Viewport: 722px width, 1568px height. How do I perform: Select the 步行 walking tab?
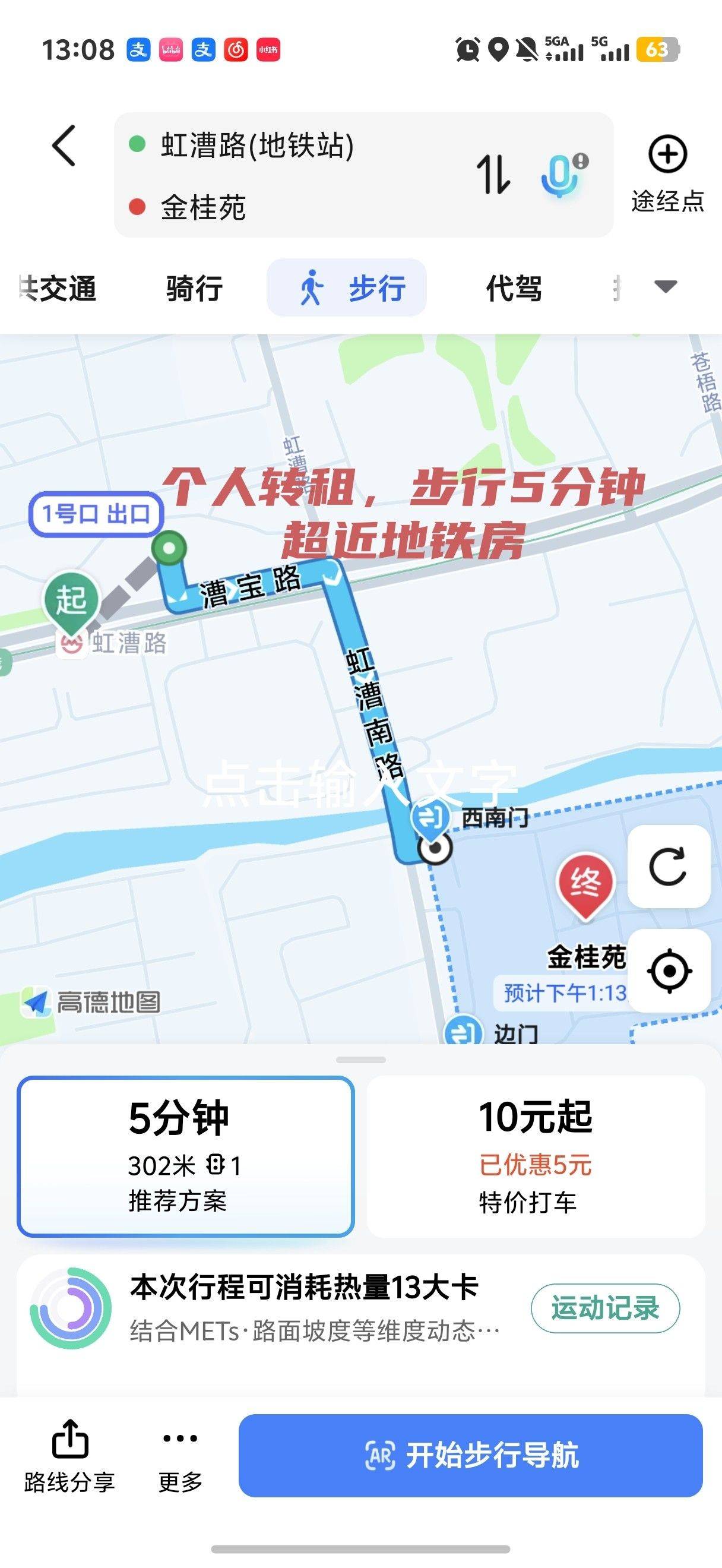click(348, 288)
